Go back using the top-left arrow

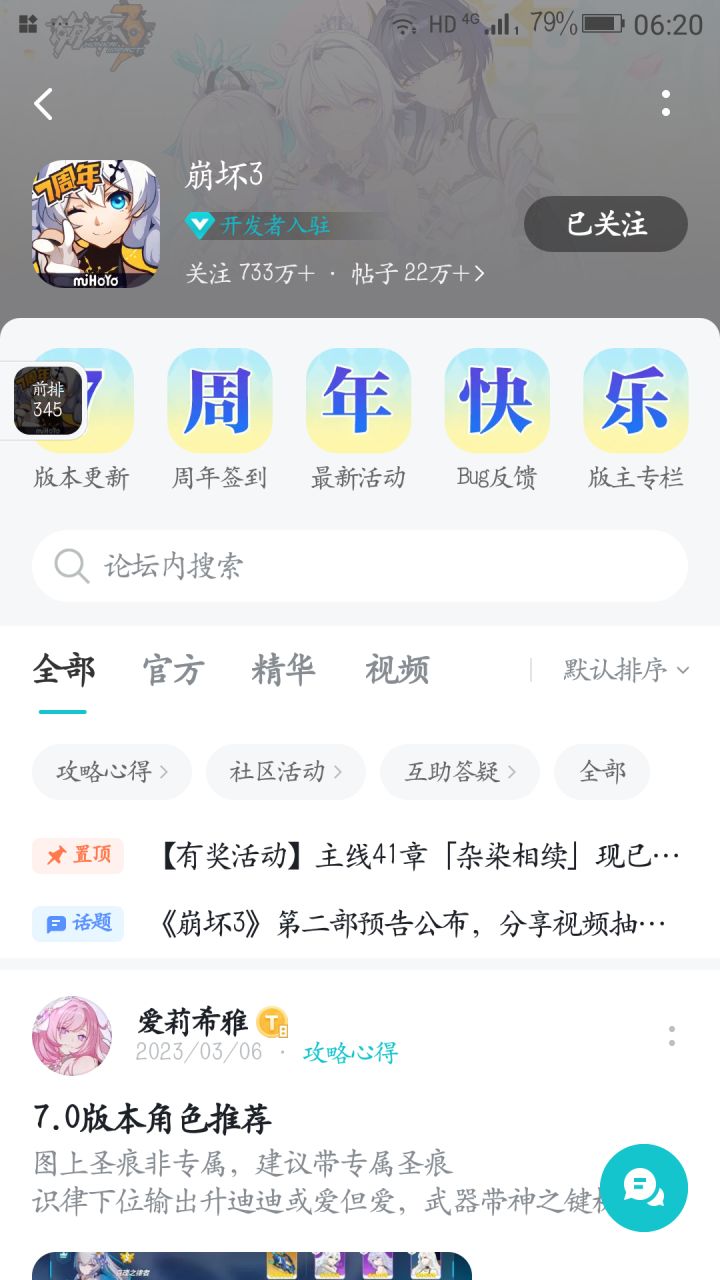43,104
